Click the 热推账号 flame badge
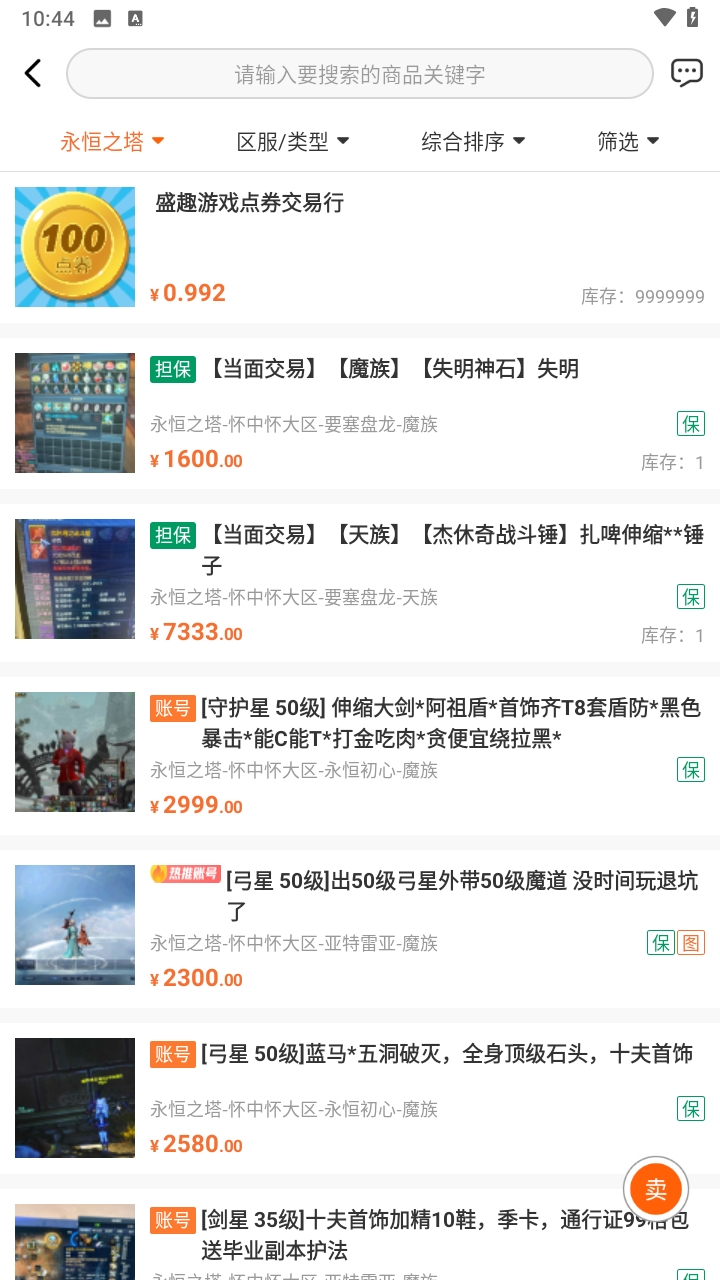The image size is (720, 1280). pos(186,872)
